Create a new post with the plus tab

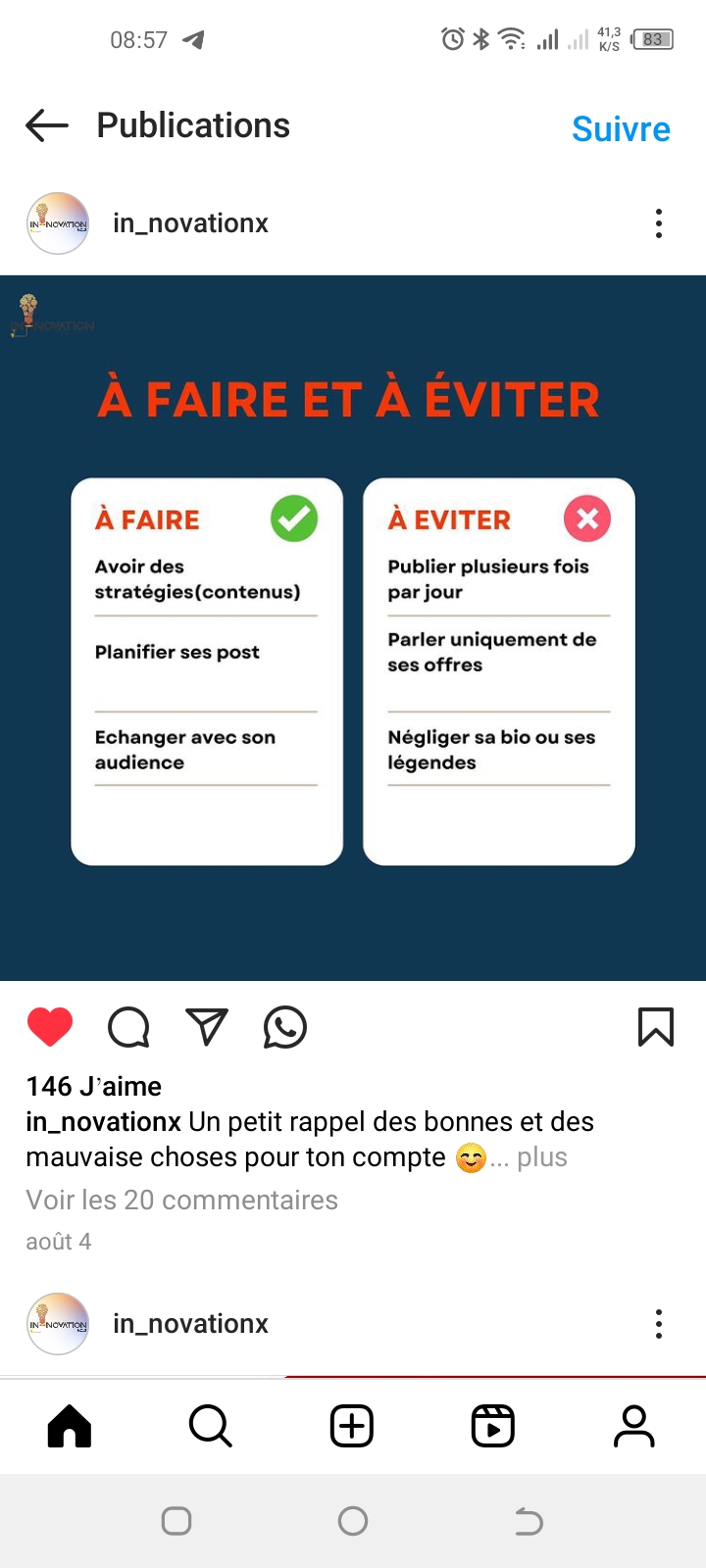pyautogui.click(x=352, y=1426)
